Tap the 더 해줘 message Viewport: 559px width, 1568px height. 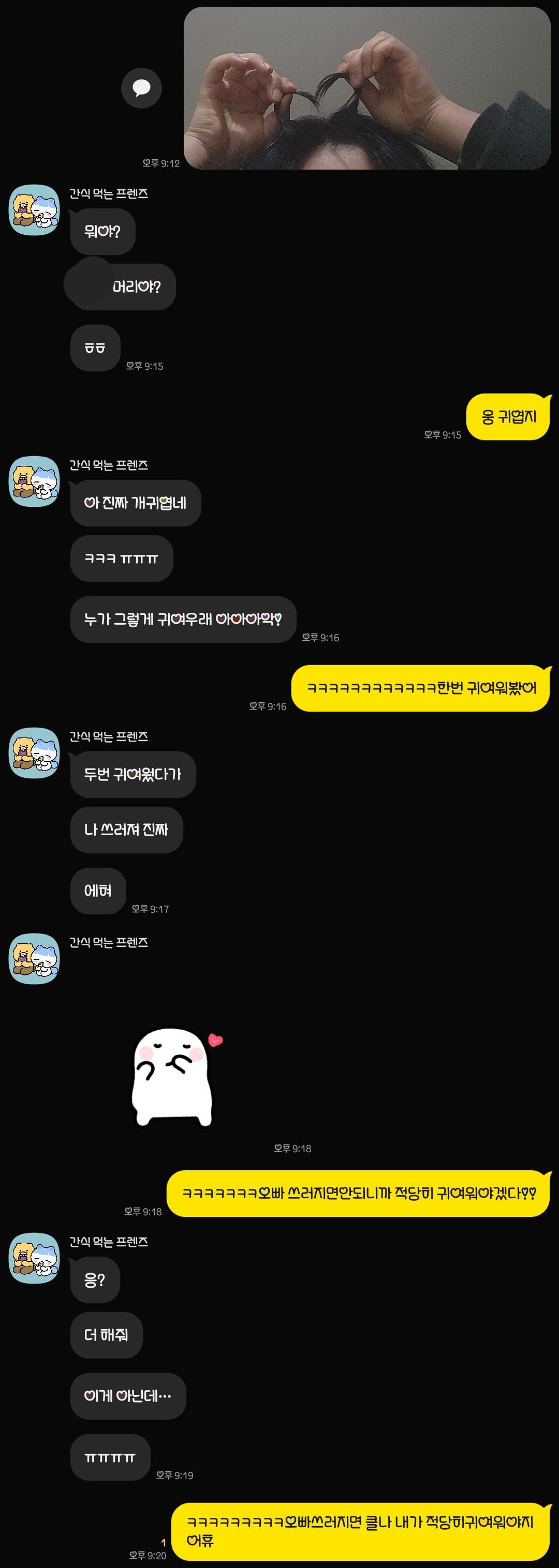(x=106, y=1335)
